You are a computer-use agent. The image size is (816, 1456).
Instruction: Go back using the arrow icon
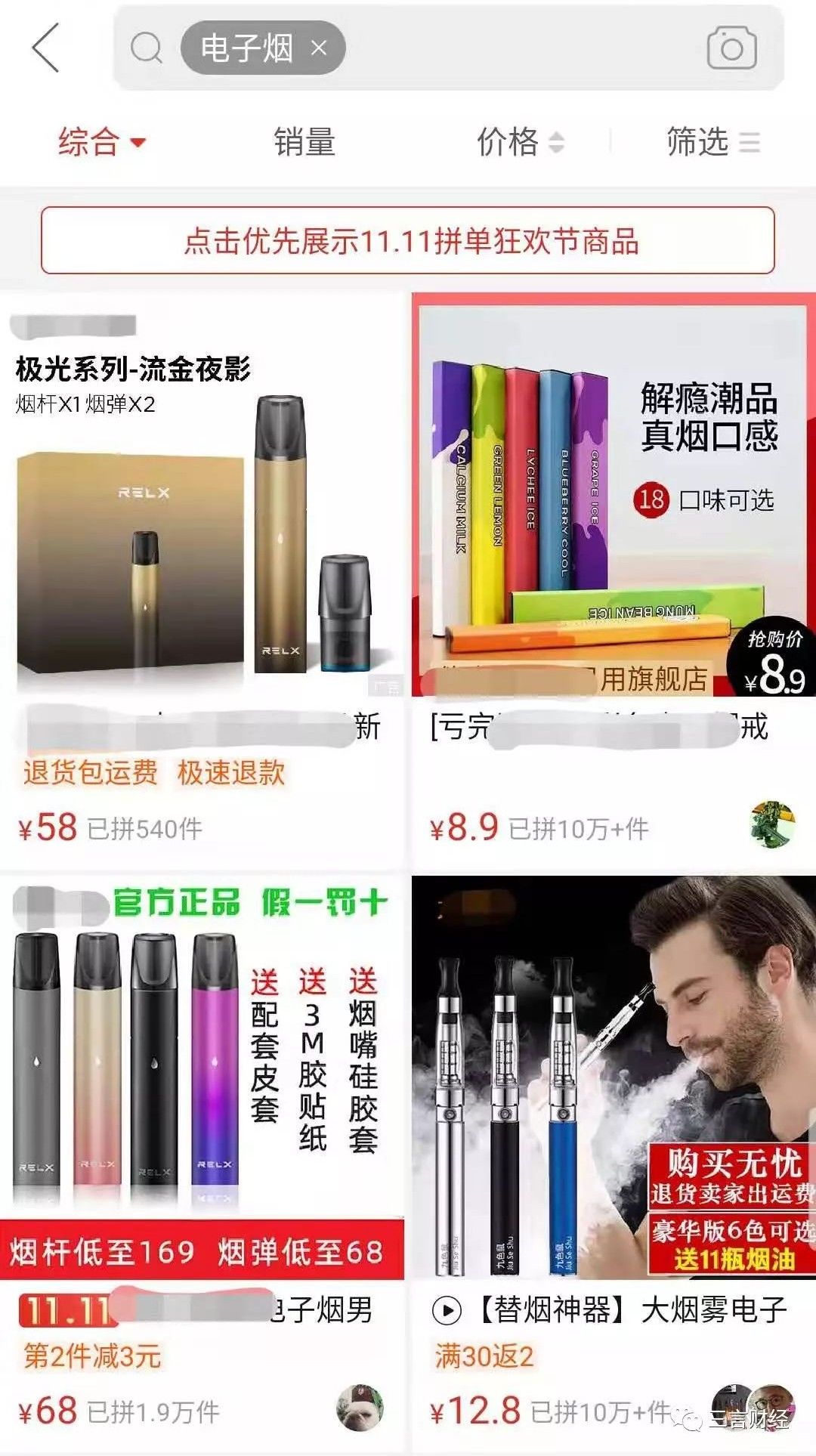[x=47, y=48]
